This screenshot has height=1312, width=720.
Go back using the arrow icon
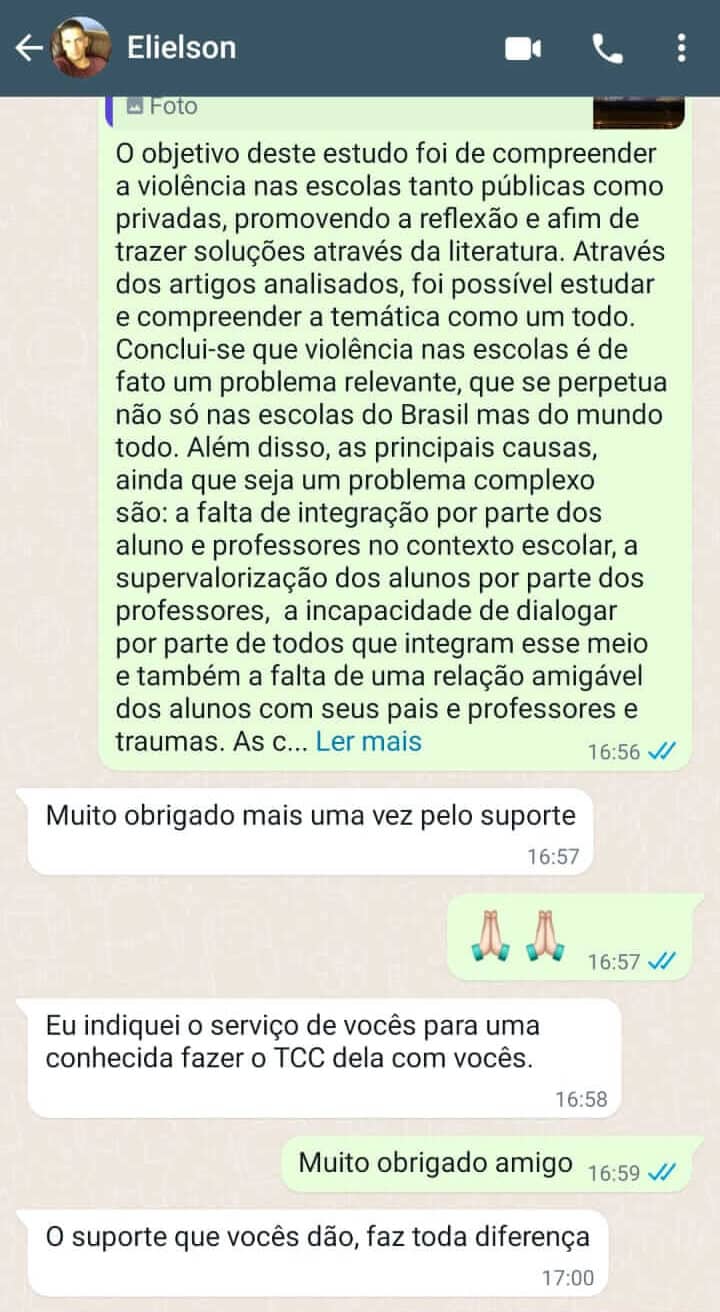click(29, 47)
